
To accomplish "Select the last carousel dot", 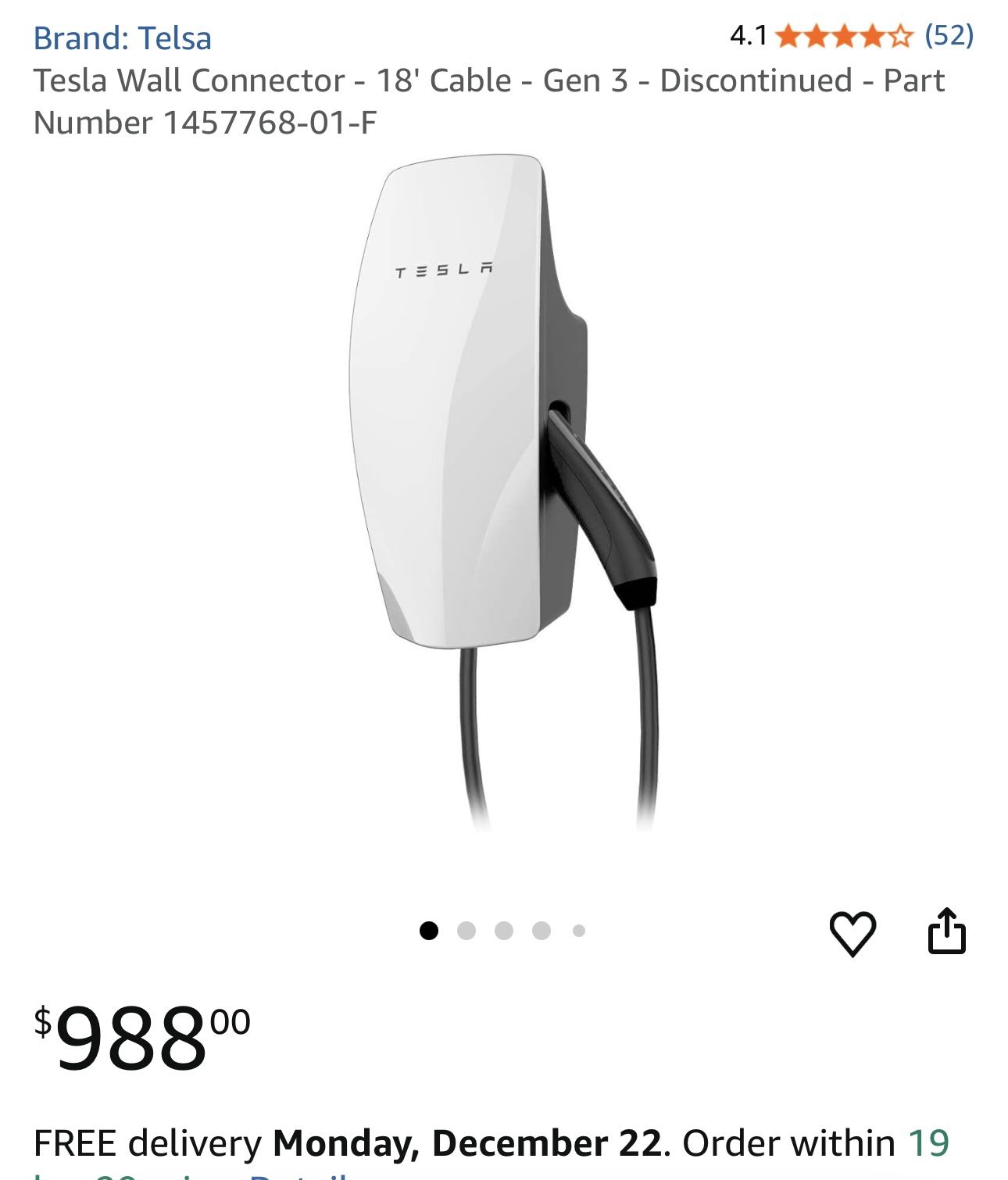I will pyautogui.click(x=578, y=930).
